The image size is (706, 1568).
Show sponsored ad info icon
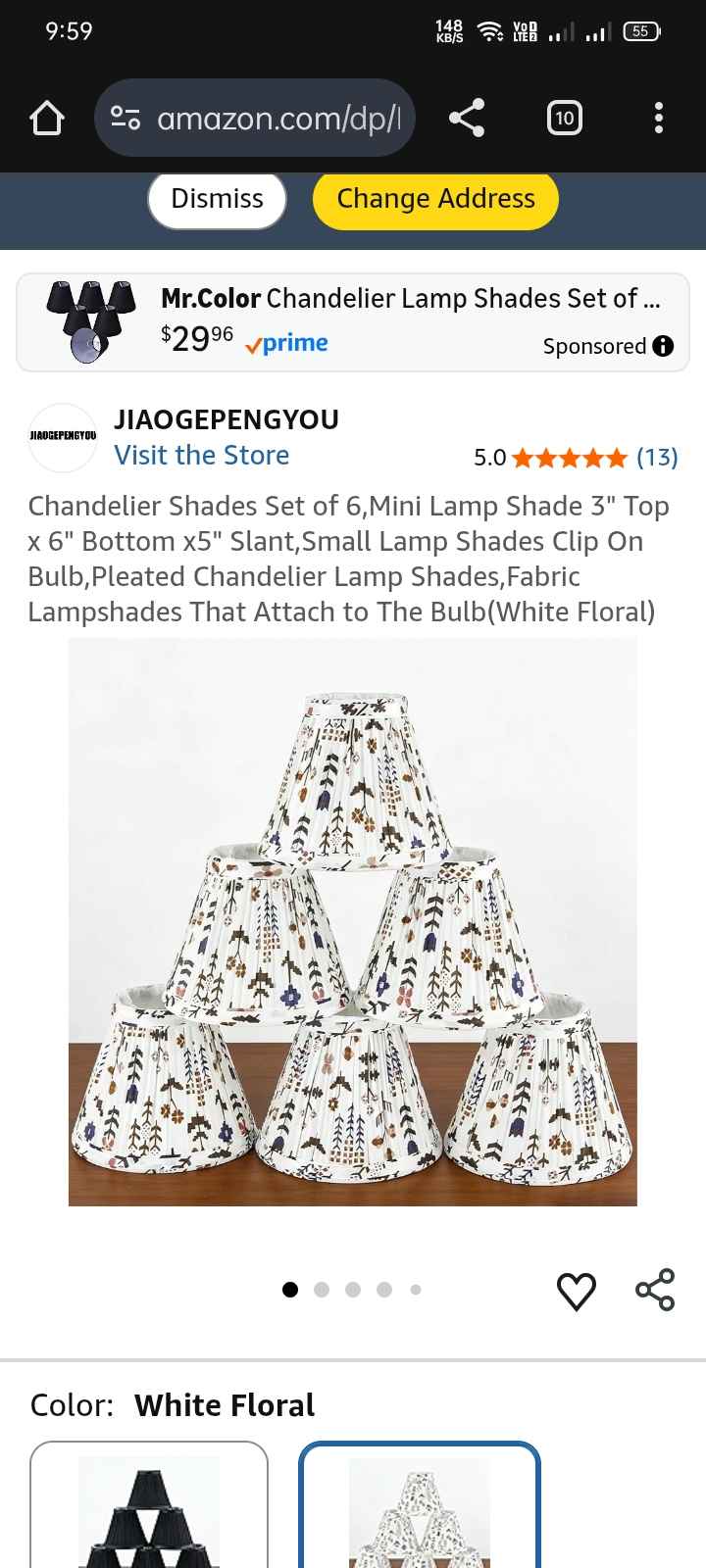click(x=664, y=346)
